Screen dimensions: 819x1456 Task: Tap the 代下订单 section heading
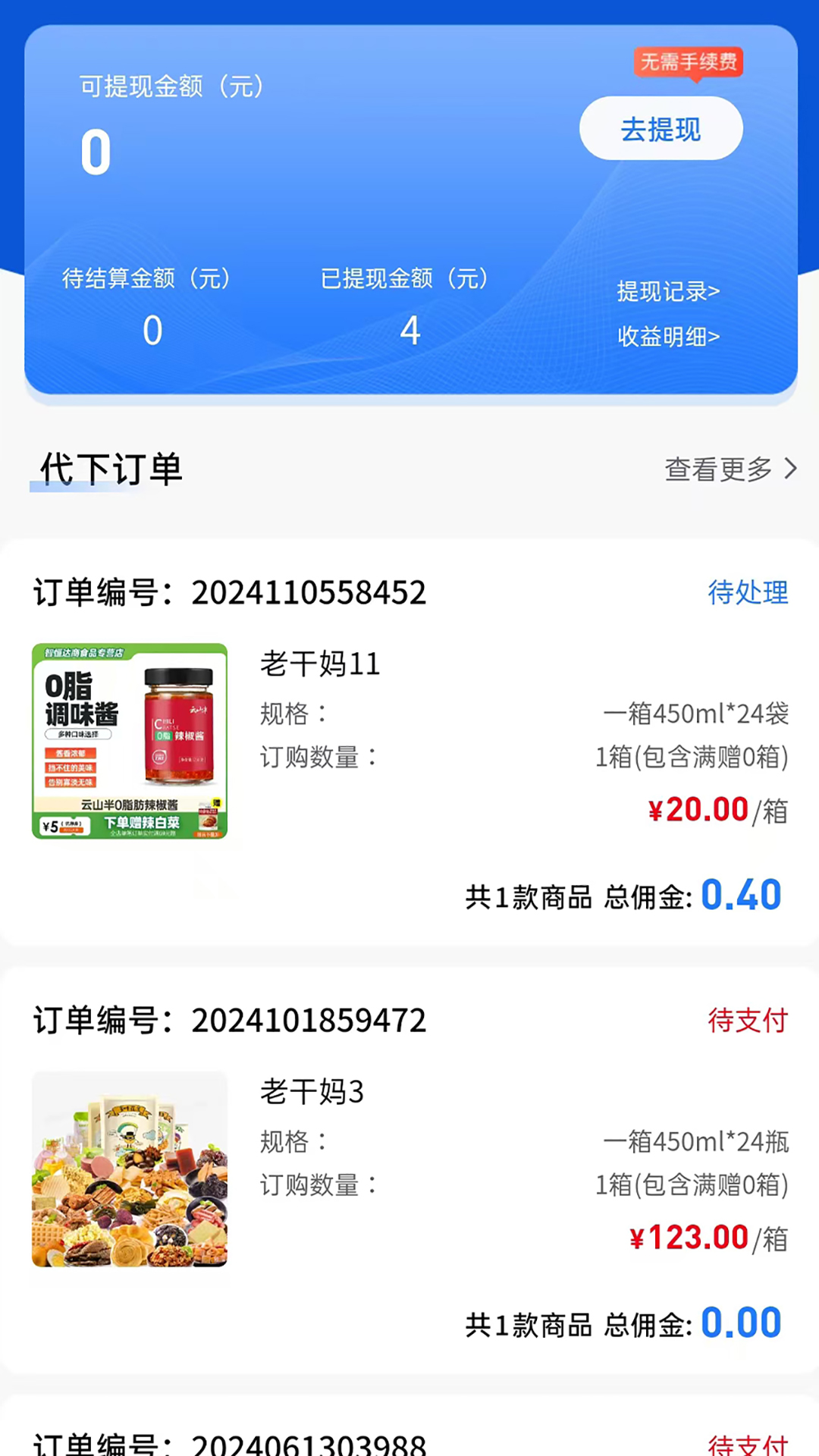tap(111, 469)
